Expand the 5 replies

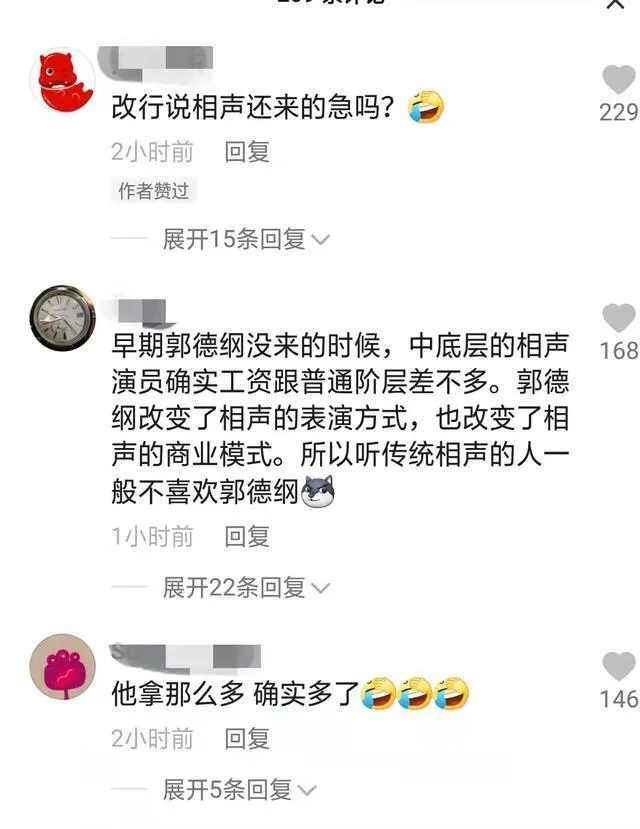[238, 790]
